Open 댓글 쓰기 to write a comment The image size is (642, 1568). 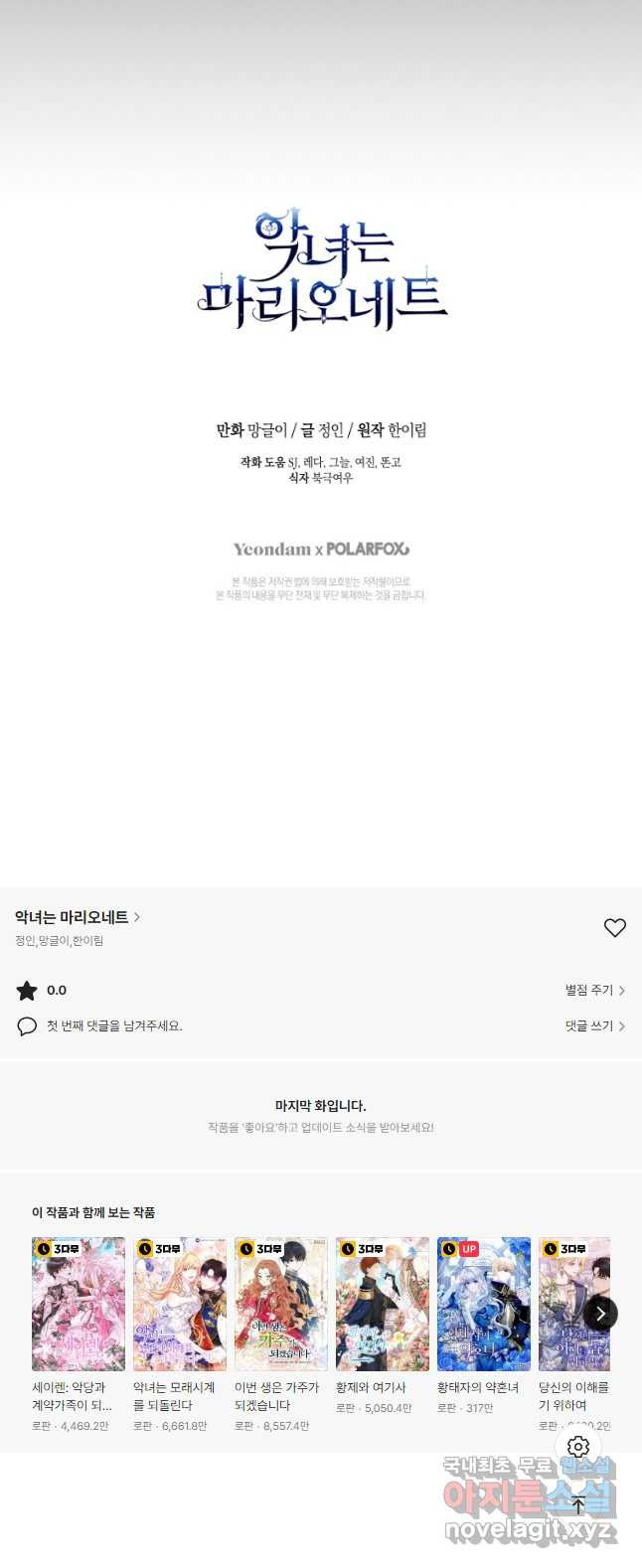point(594,1025)
